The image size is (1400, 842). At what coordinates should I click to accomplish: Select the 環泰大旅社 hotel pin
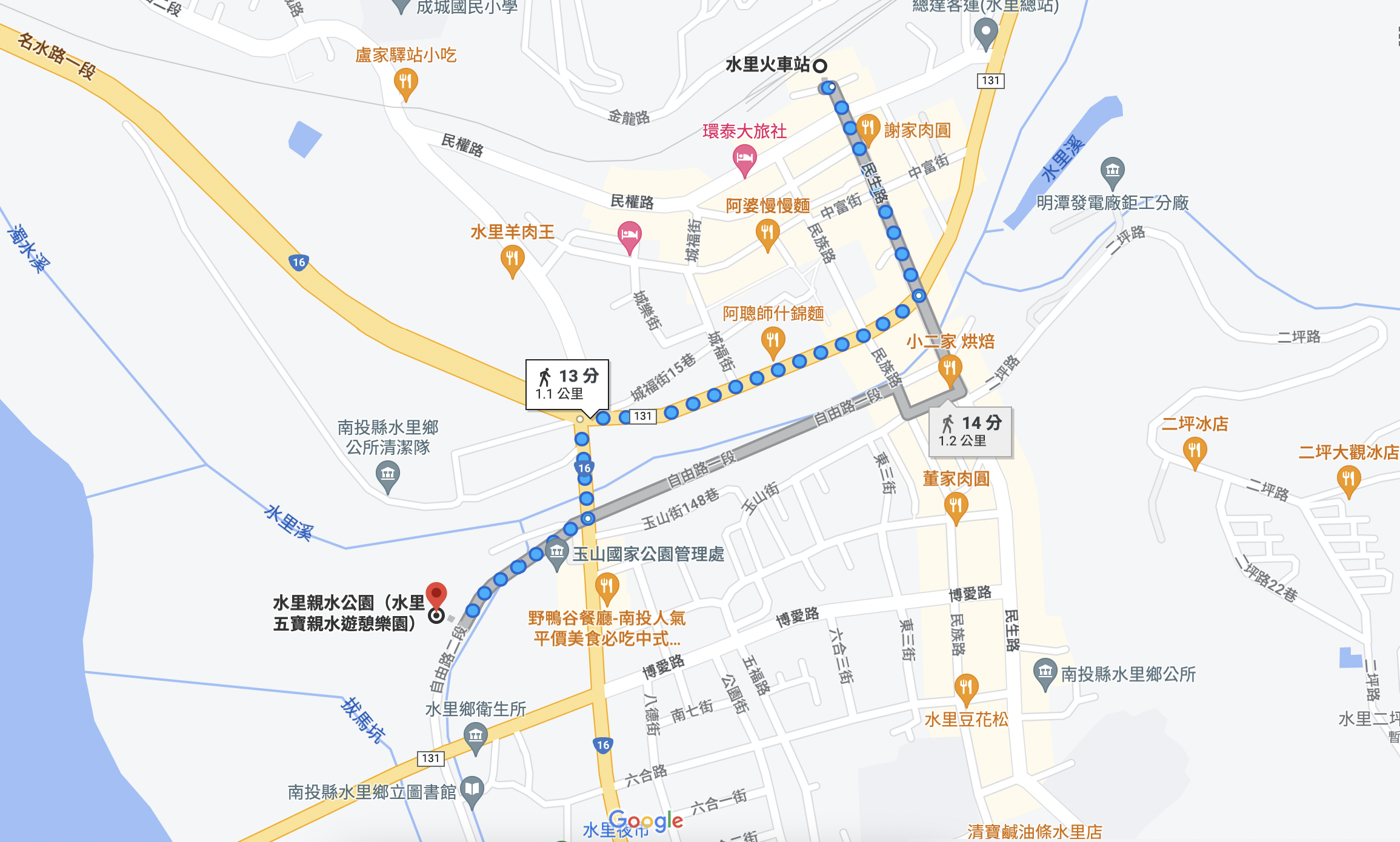pos(745,160)
